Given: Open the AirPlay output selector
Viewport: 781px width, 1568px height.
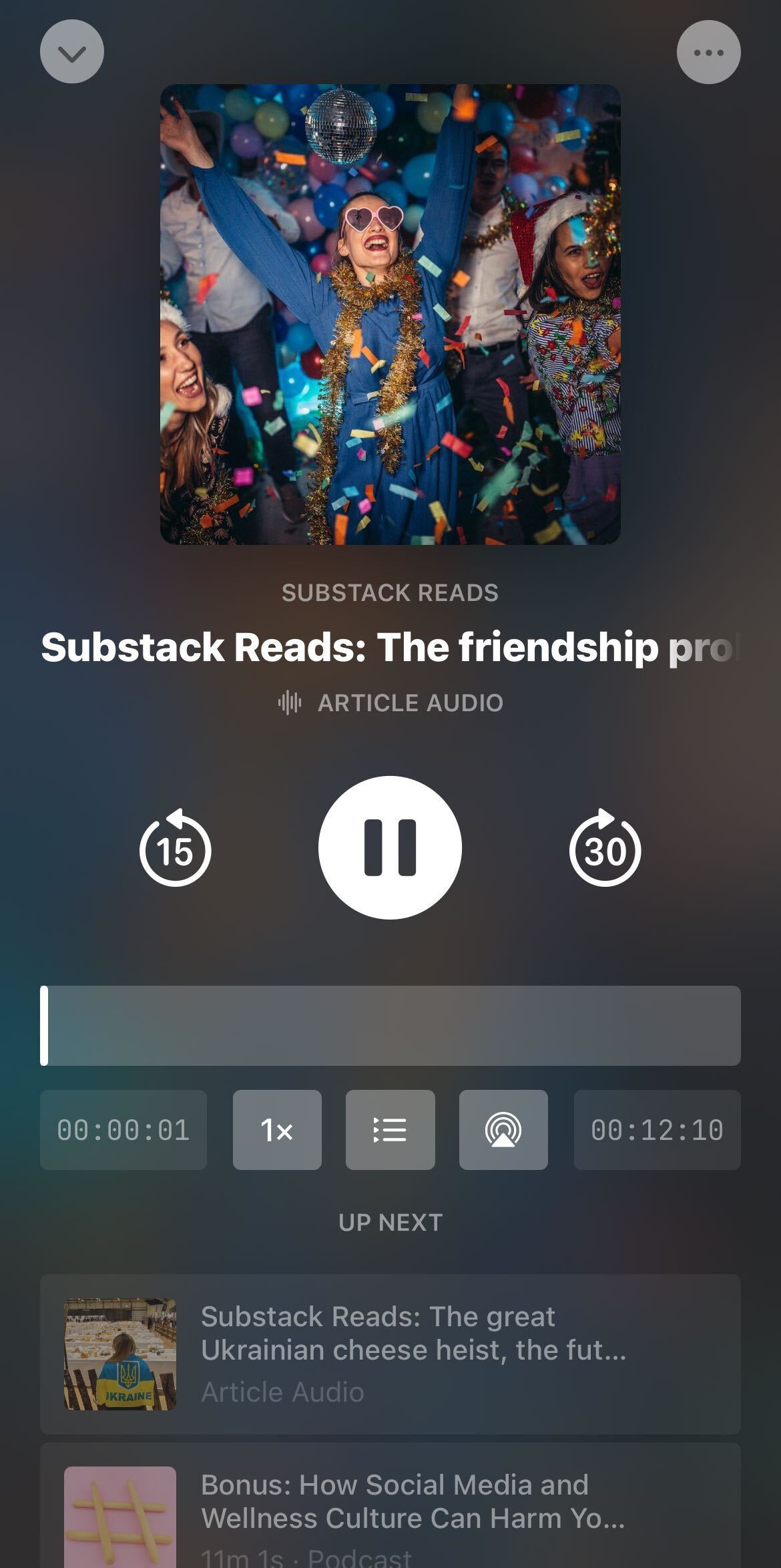Looking at the screenshot, I should (503, 1130).
